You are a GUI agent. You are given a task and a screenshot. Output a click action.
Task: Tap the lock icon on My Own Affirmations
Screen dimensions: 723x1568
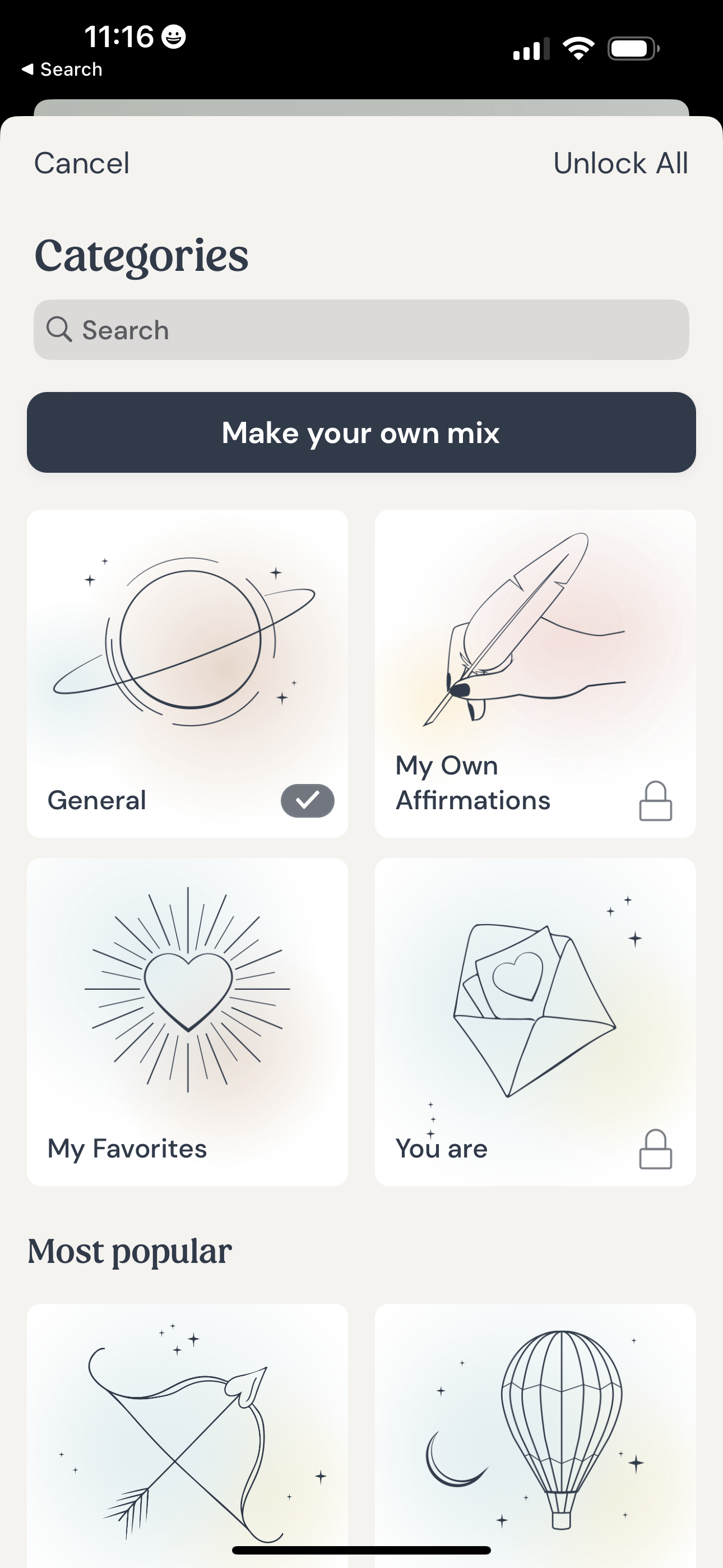pos(656,800)
